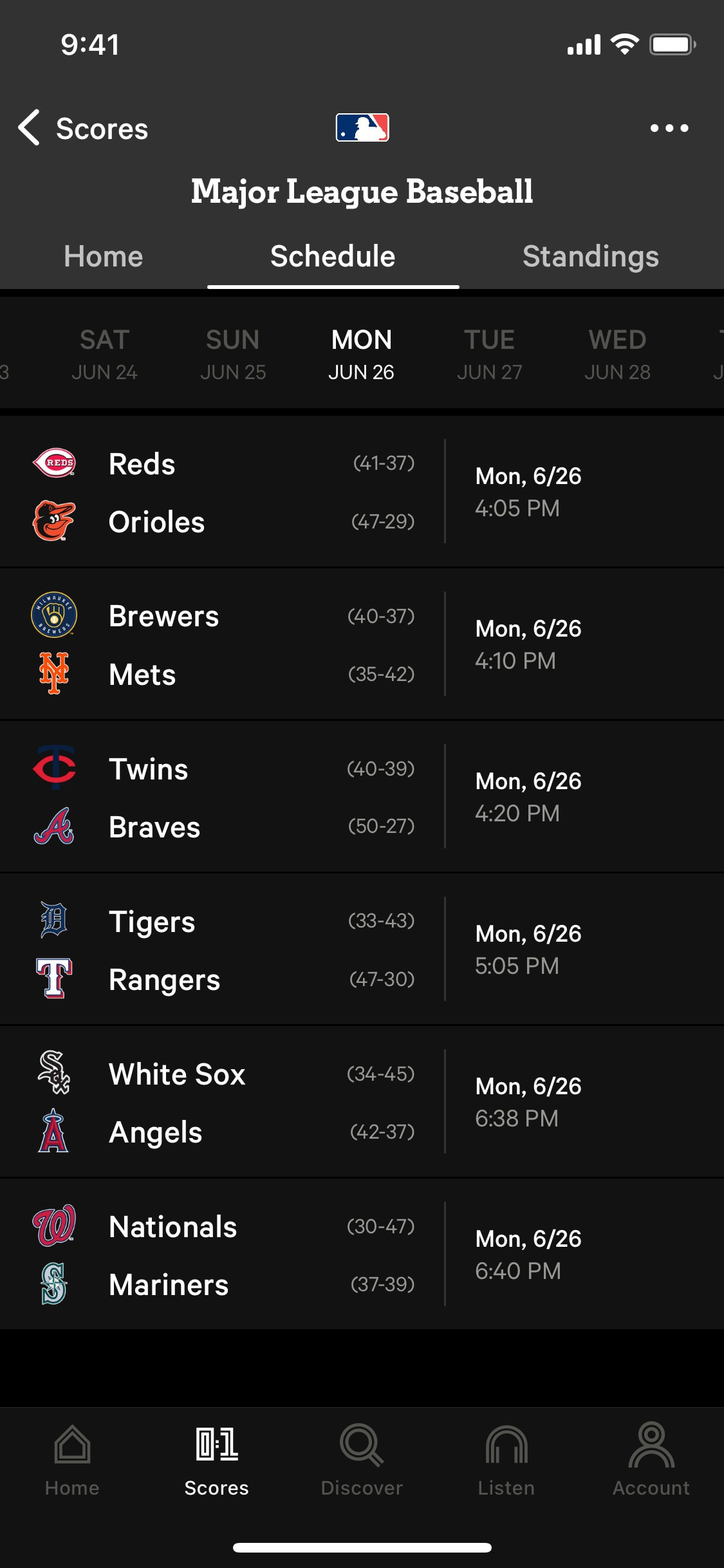The height and width of the screenshot is (1568, 724).
Task: Select Sun Jun 25 in date strip
Action: 232,355
